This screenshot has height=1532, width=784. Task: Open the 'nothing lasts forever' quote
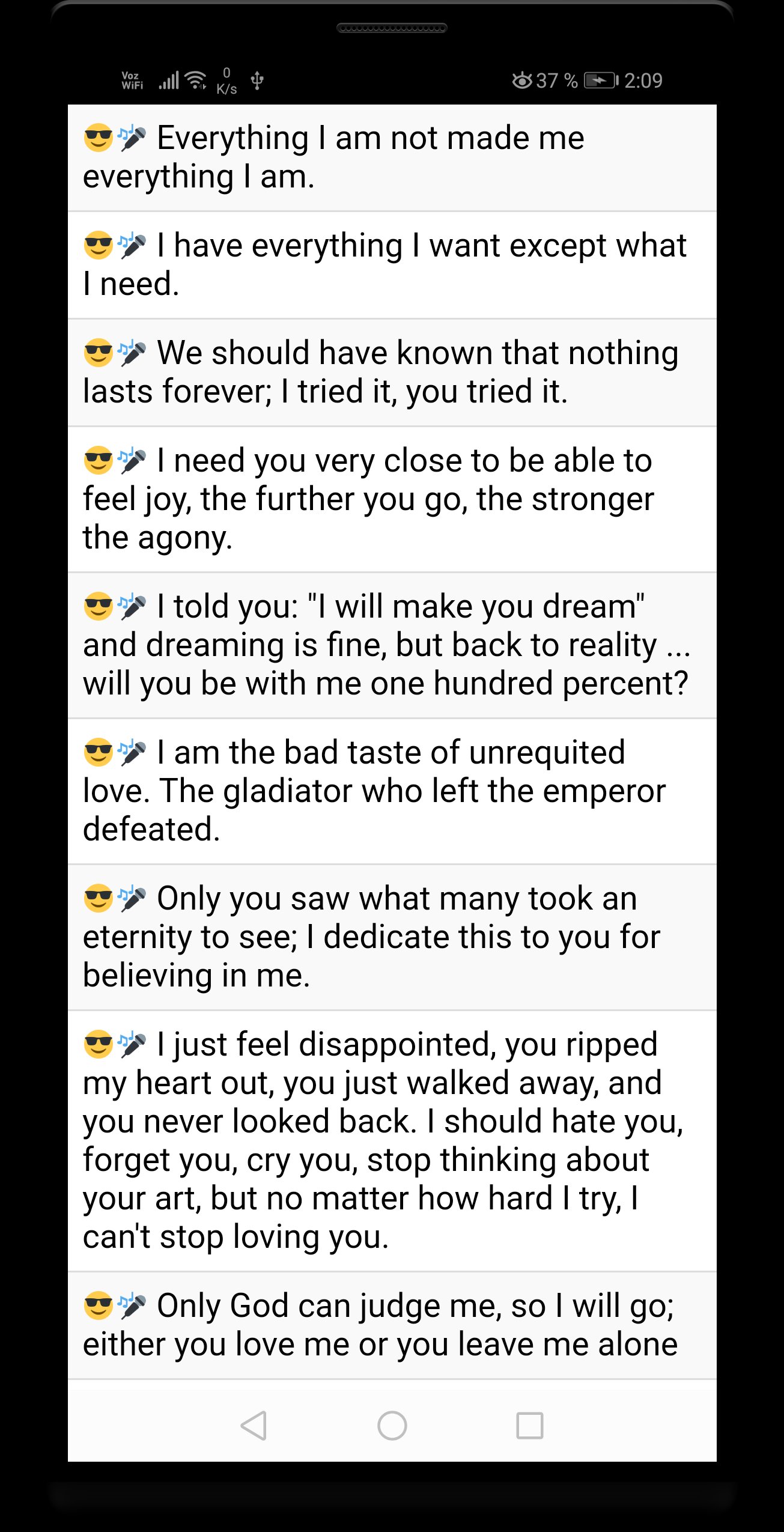pyautogui.click(x=392, y=372)
